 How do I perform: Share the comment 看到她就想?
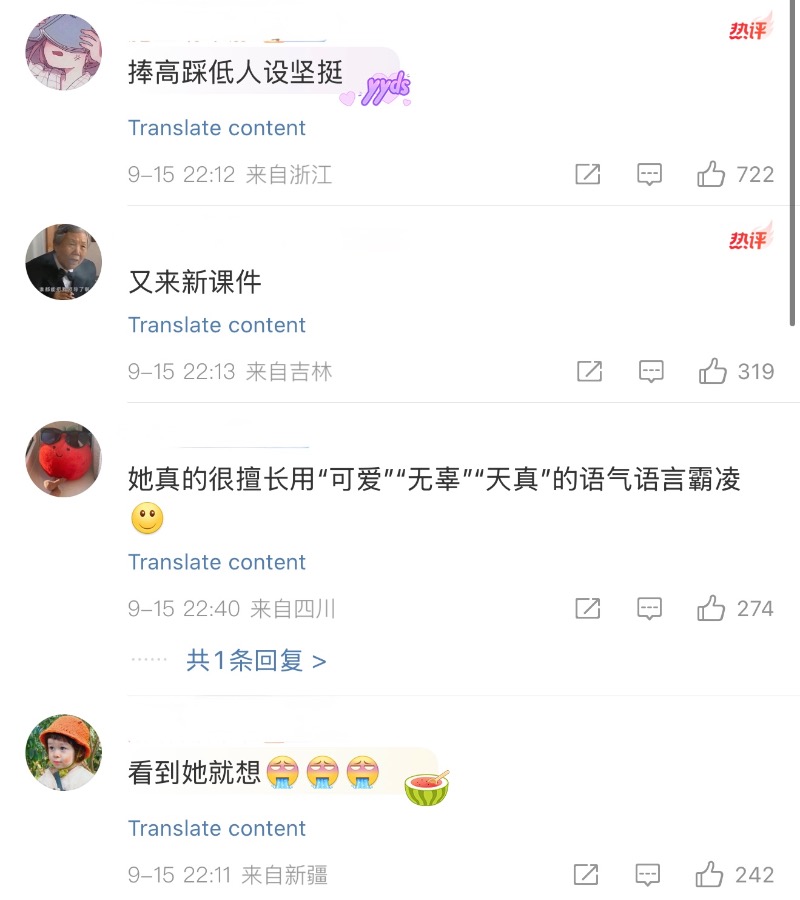click(x=588, y=875)
